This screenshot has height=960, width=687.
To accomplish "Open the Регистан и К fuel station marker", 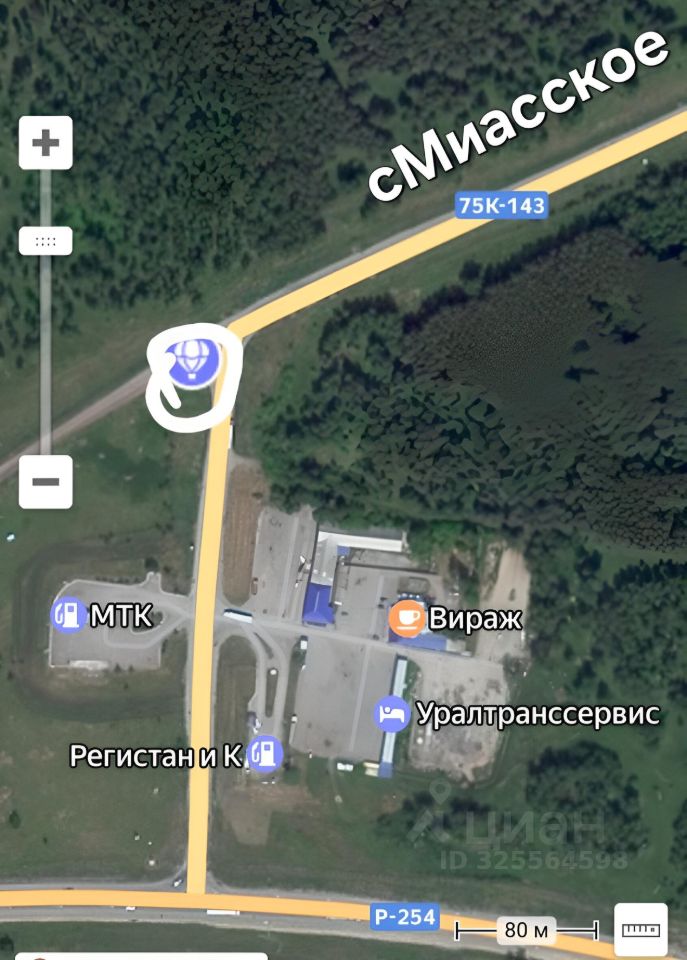I will [265, 754].
